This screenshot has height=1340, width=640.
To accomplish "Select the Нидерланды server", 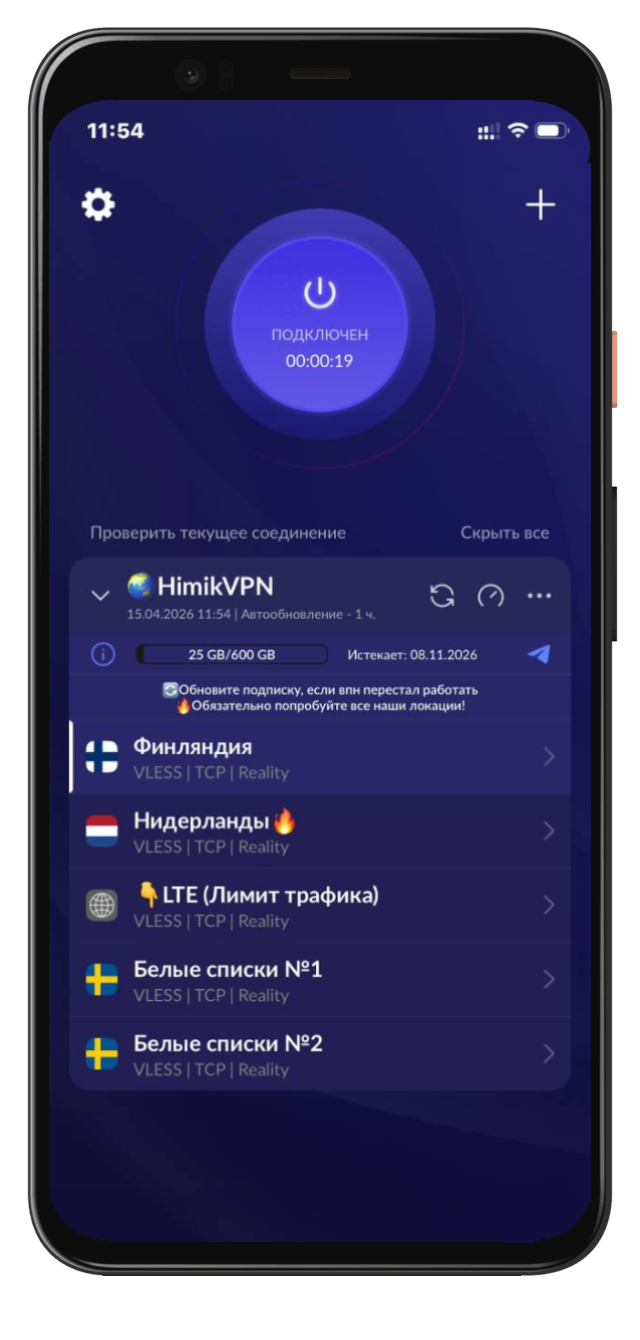I will (x=320, y=832).
